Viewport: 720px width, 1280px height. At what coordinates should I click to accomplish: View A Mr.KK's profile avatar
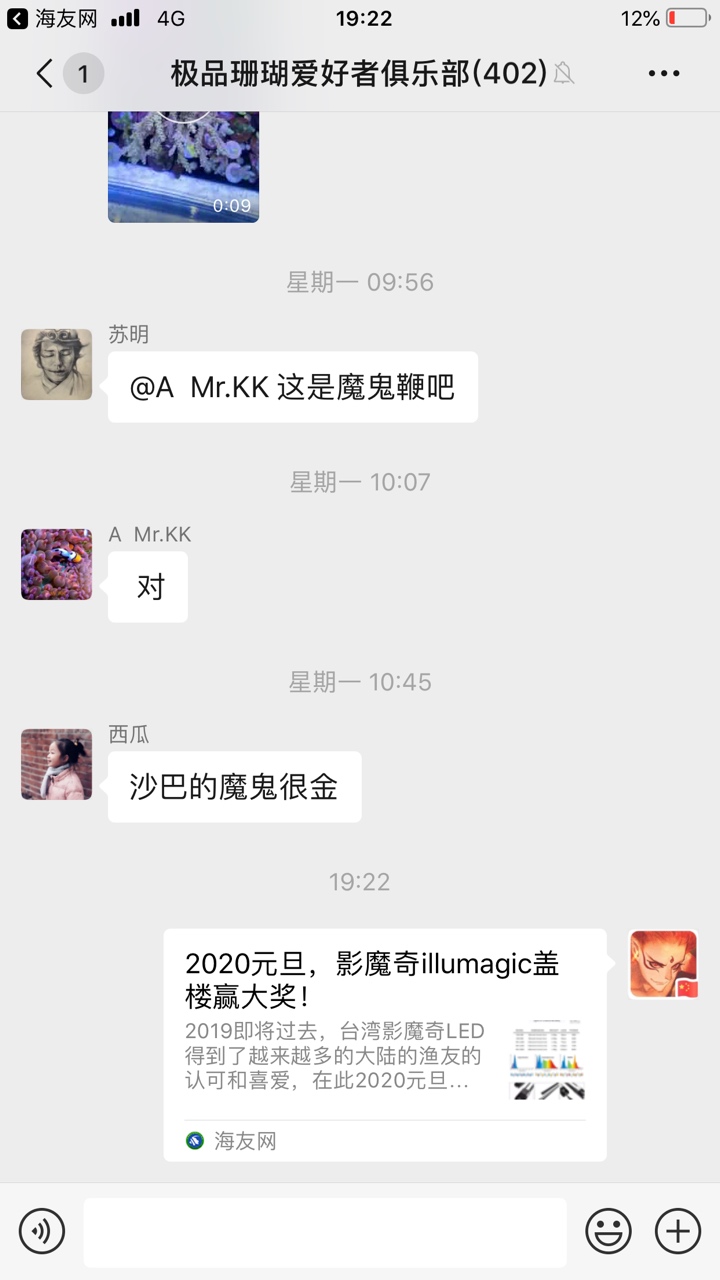pos(56,564)
